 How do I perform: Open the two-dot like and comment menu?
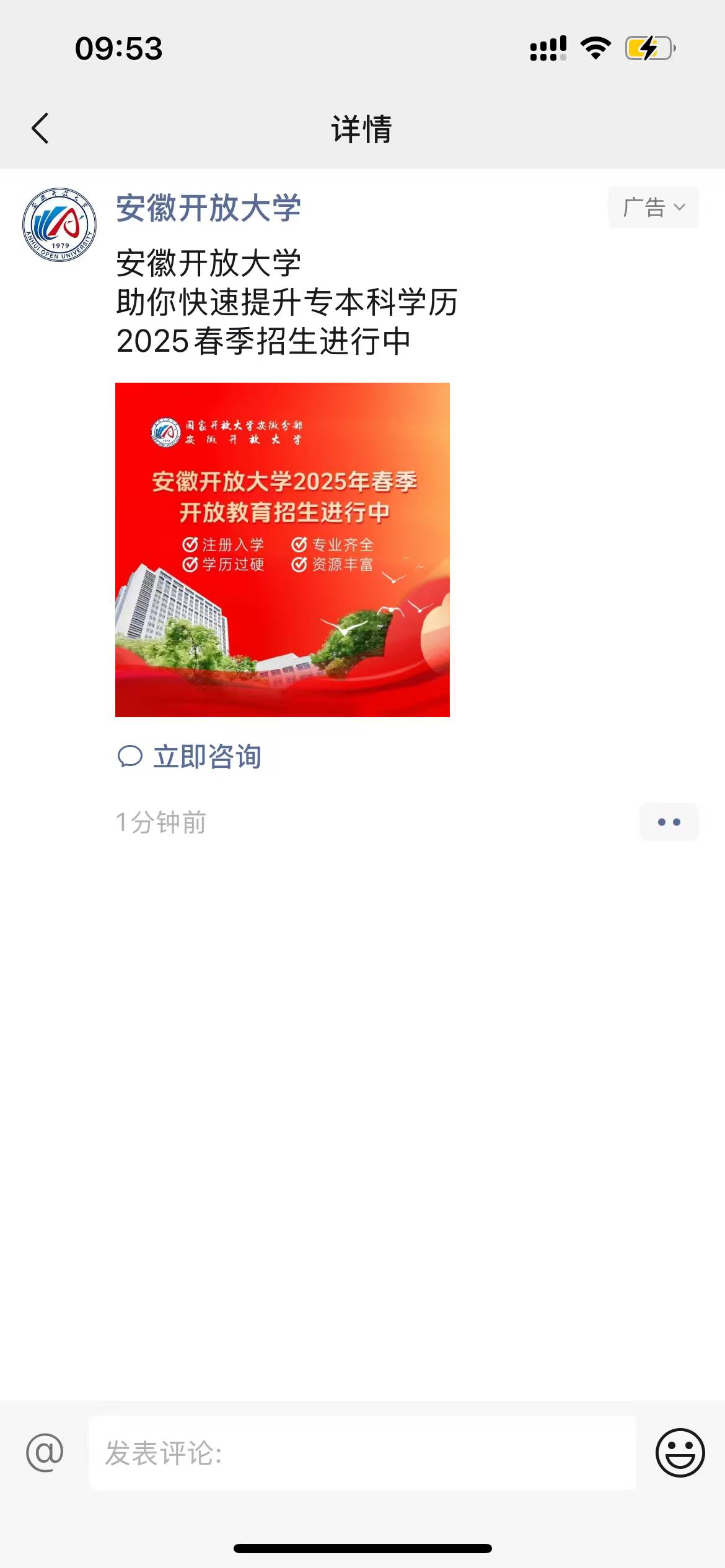[669, 822]
